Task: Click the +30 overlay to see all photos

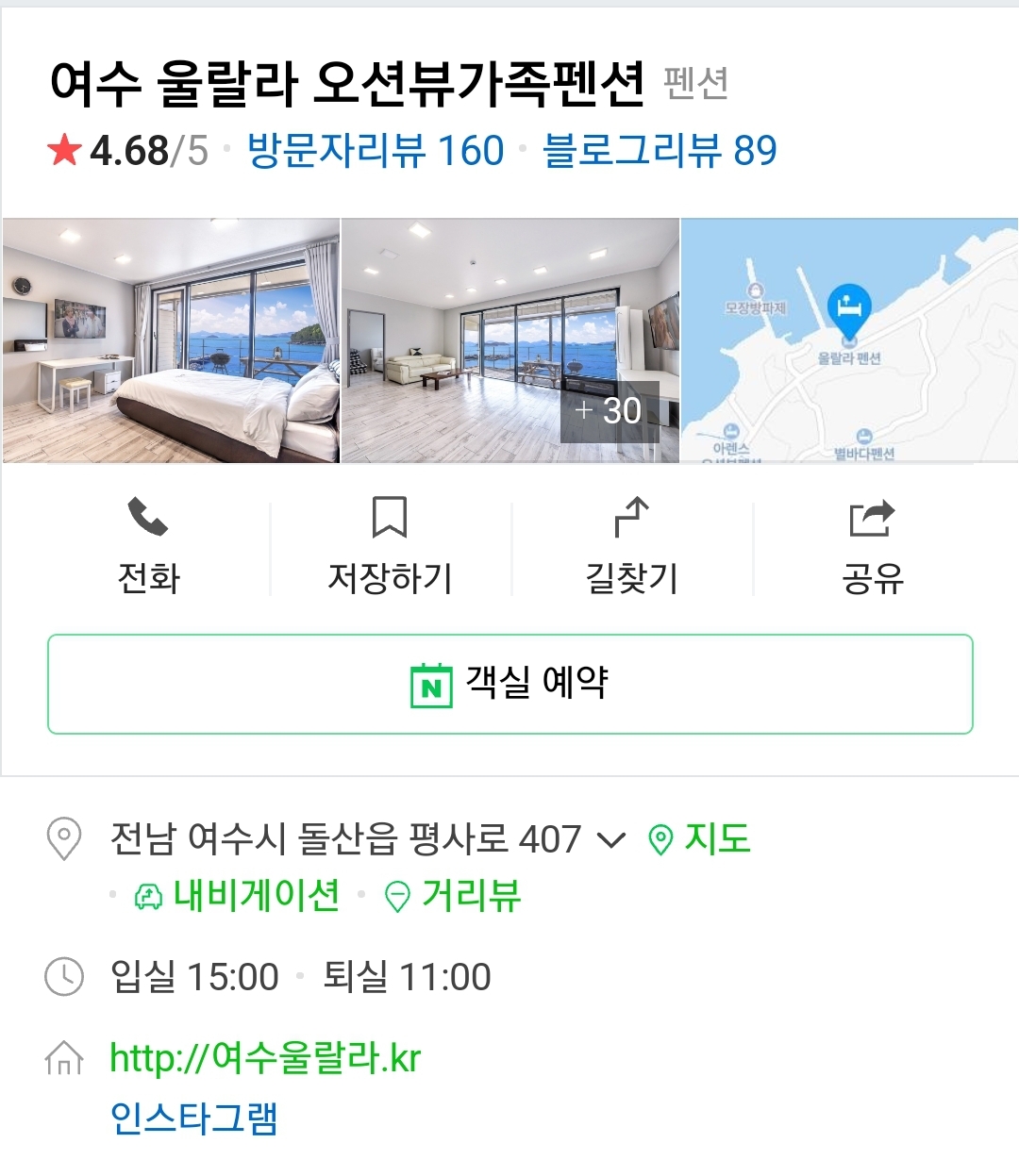Action: 609,411
